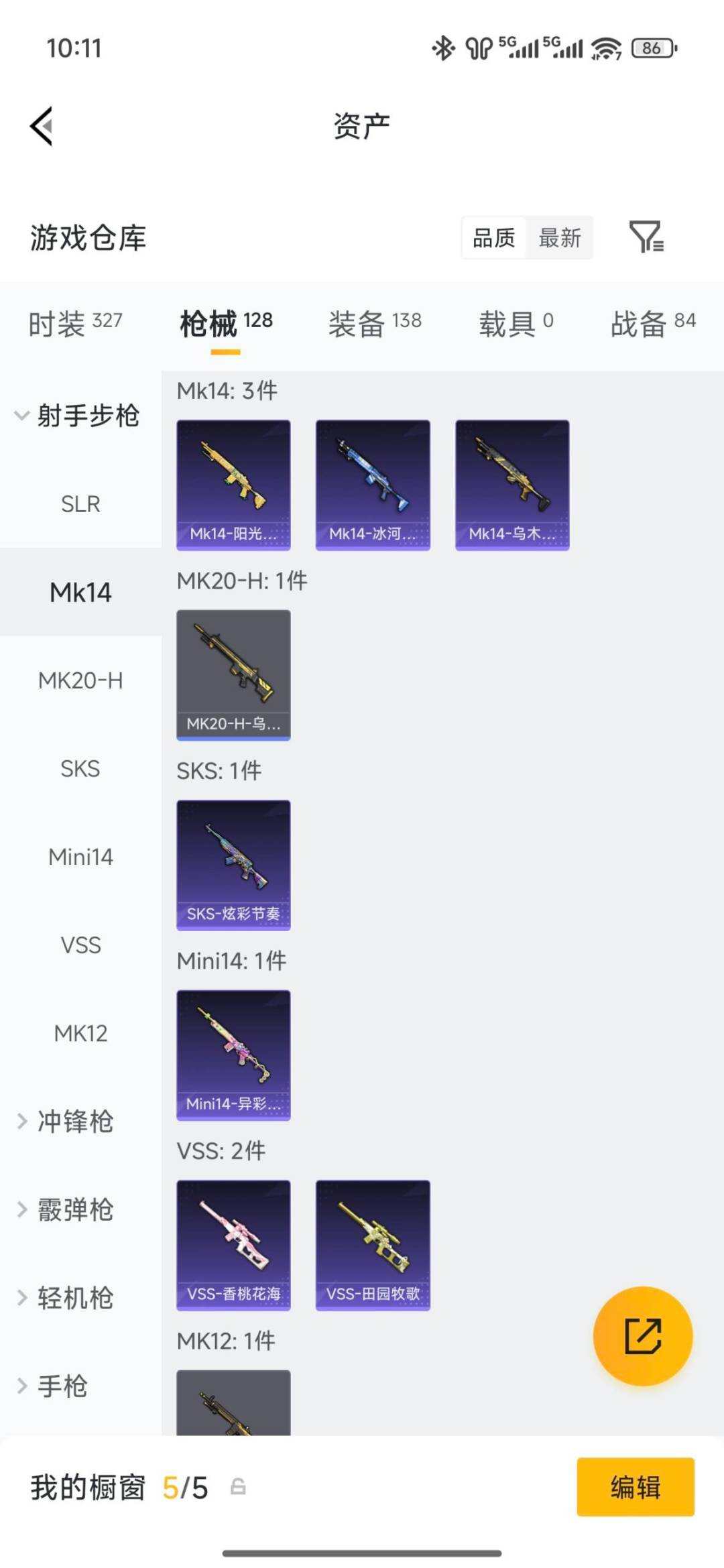Jump to VSS in the side list

point(80,945)
